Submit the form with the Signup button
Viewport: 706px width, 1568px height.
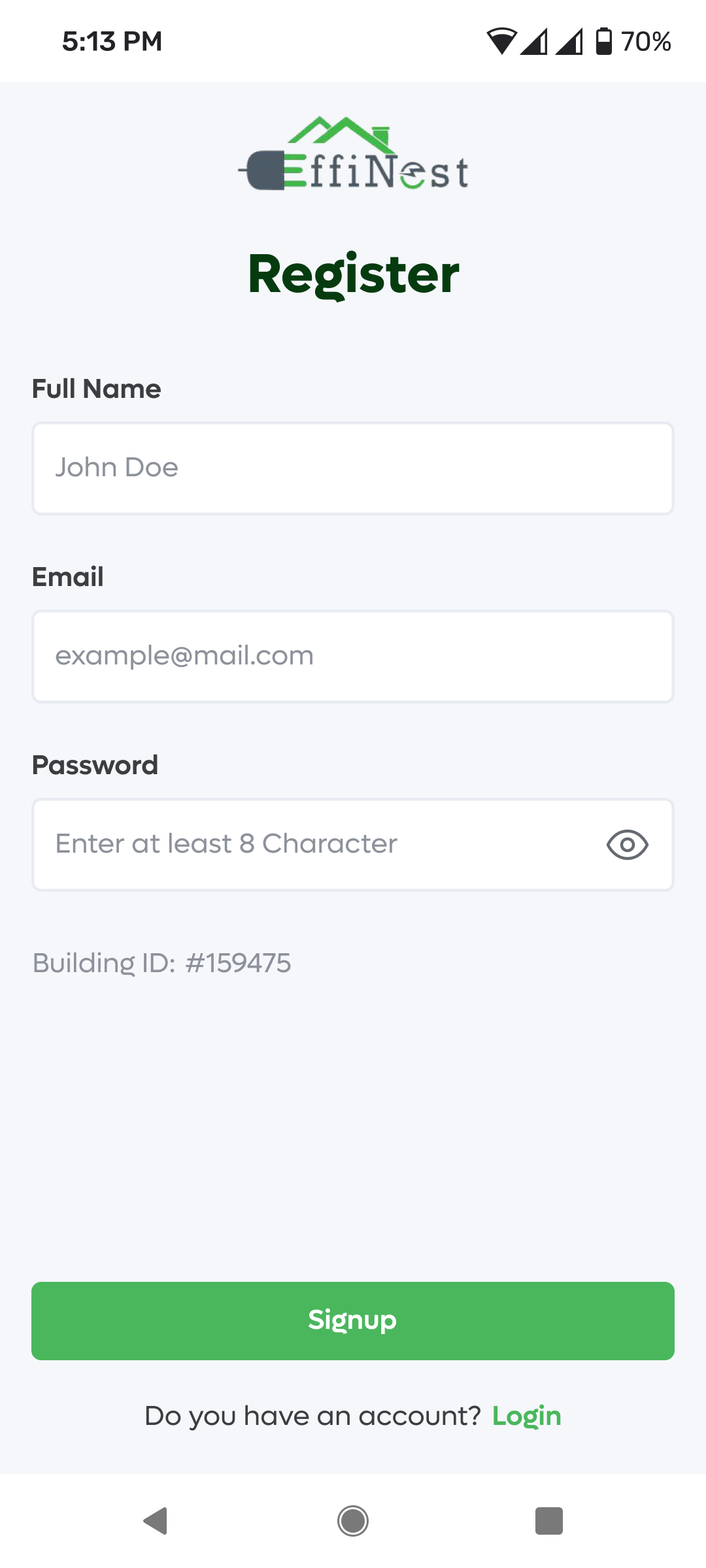(353, 1321)
